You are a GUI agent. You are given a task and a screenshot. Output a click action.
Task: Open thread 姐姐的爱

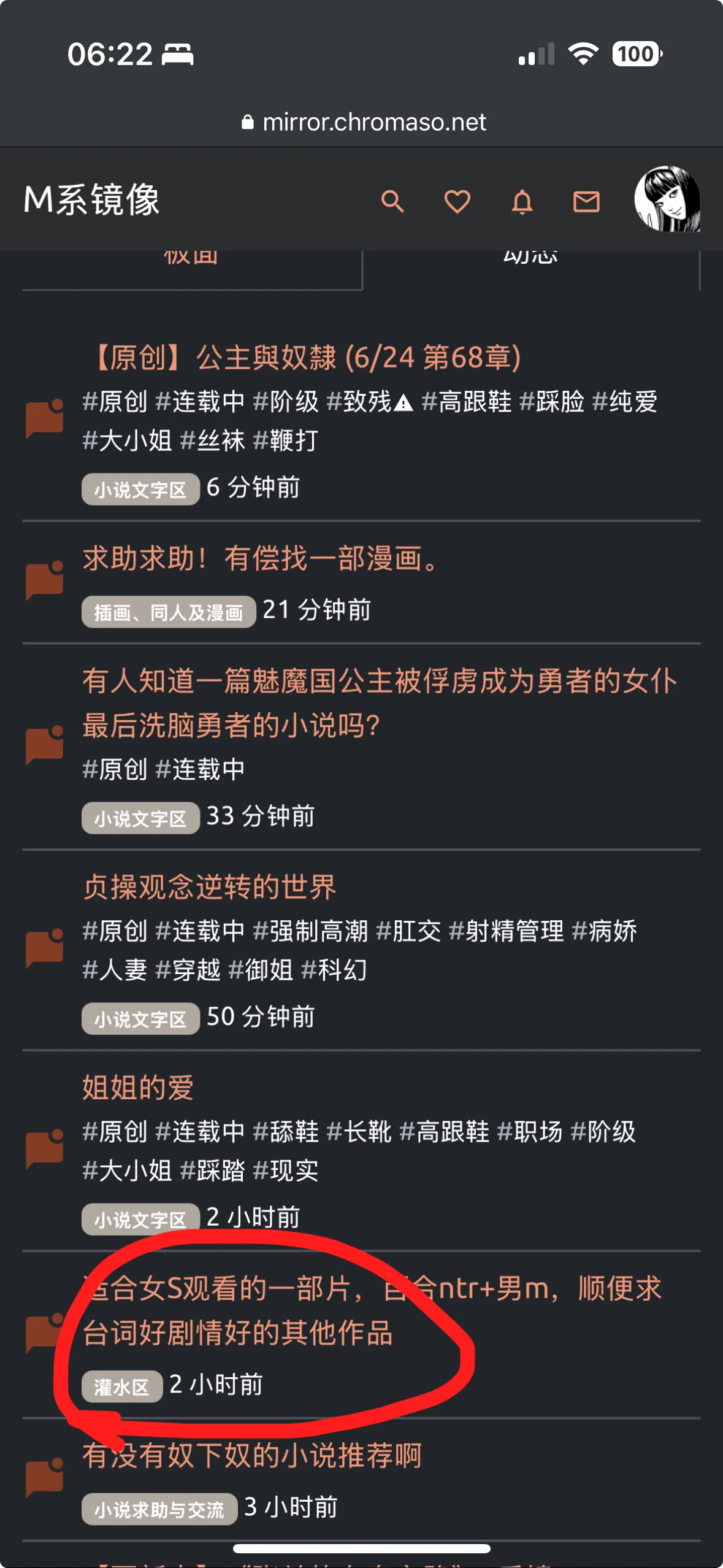point(139,1088)
